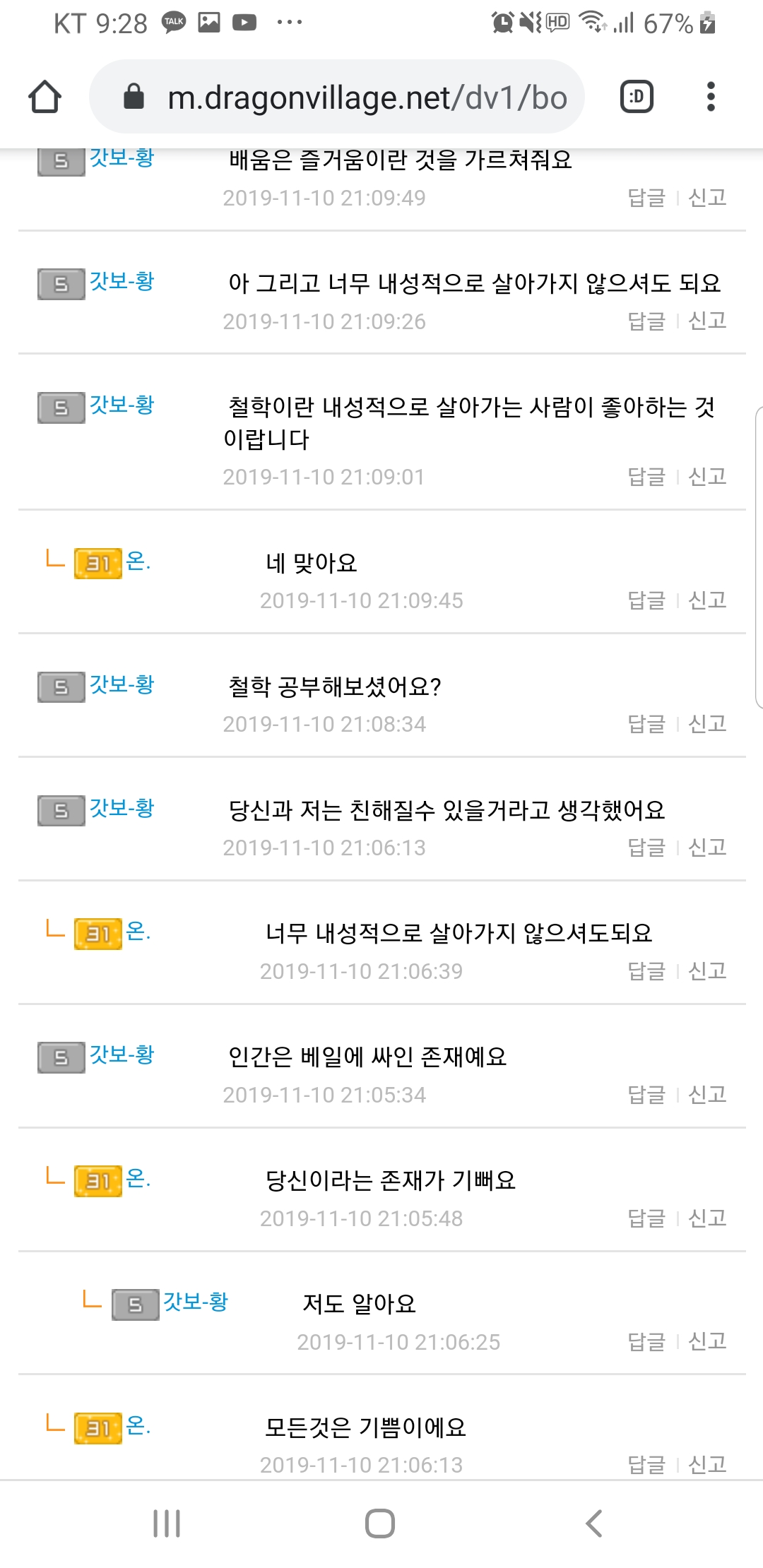Tap the m.dragonvillage.net address bar

[337, 97]
